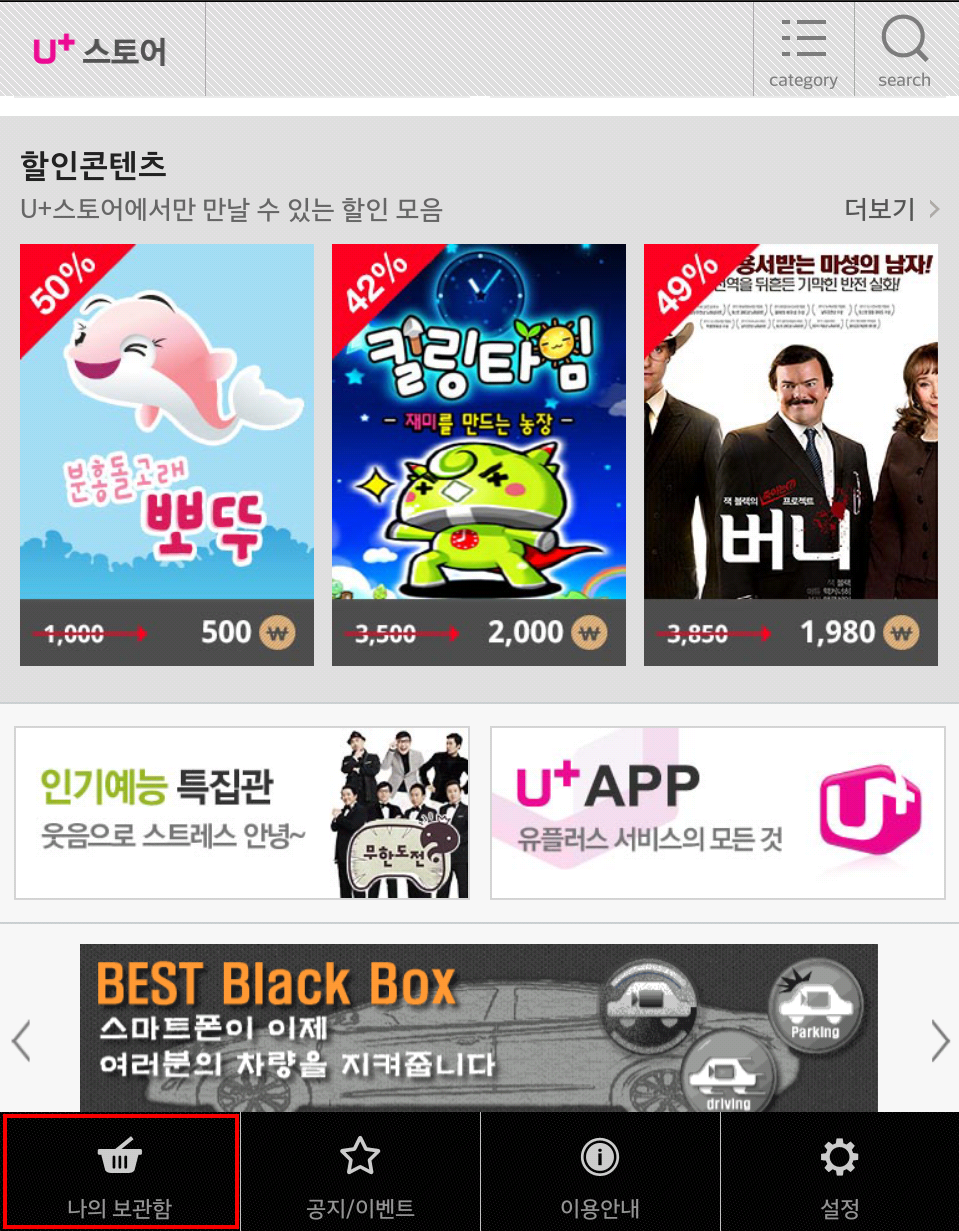Open the U+ APP banner

coord(717,813)
